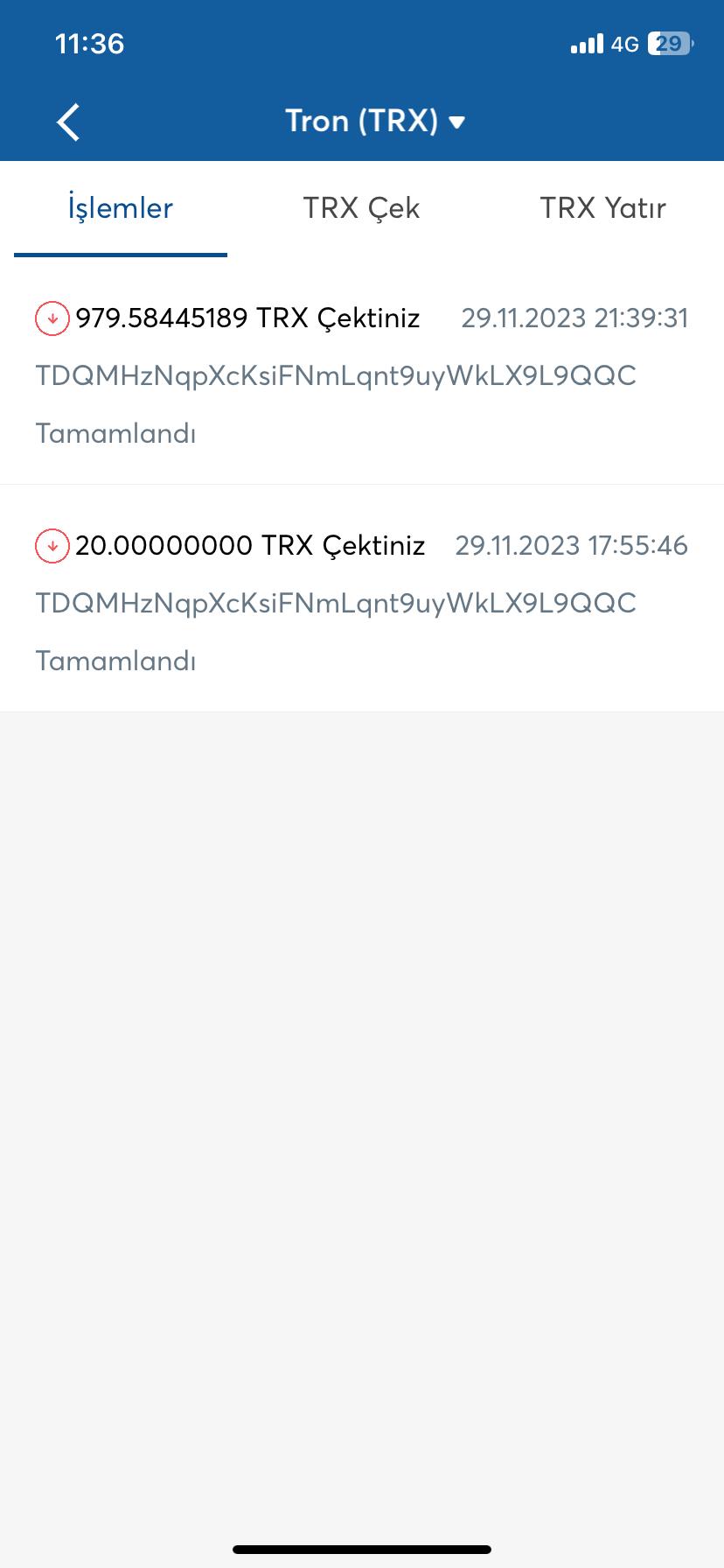Tap the cellular signal strength indicator
The image size is (724, 1568).
(x=585, y=43)
